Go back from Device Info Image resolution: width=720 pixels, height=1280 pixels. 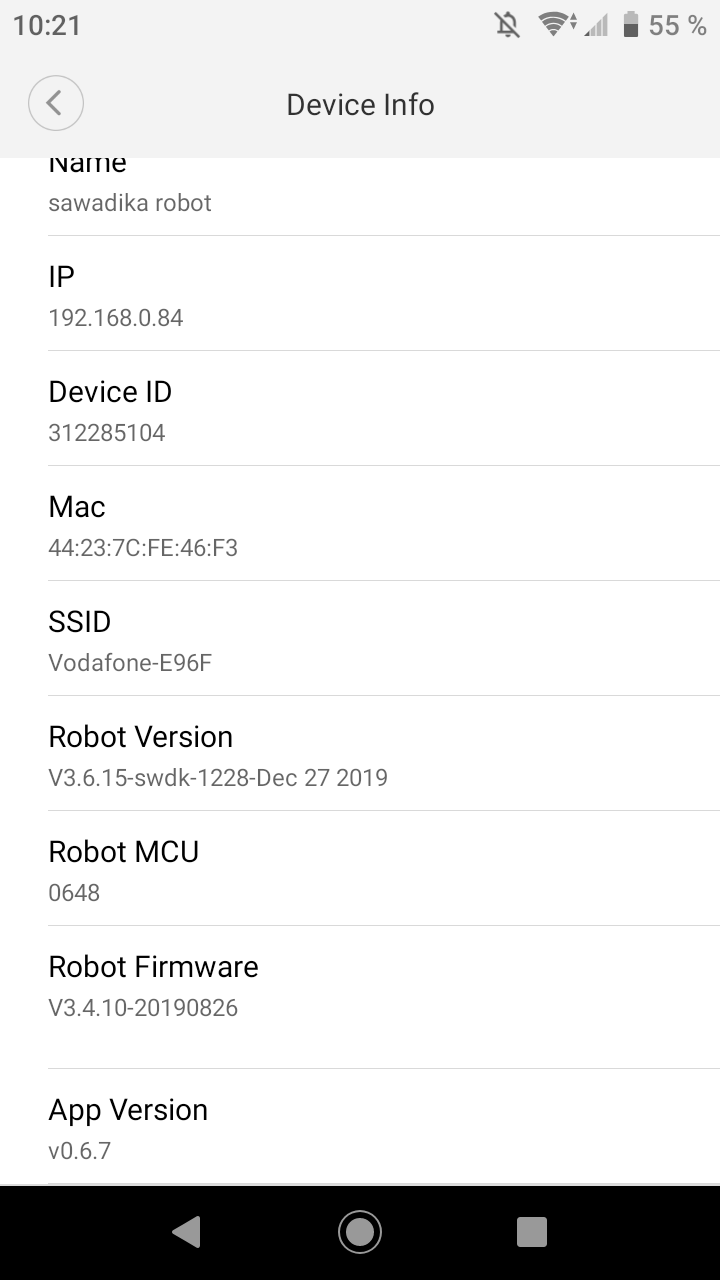[55, 103]
